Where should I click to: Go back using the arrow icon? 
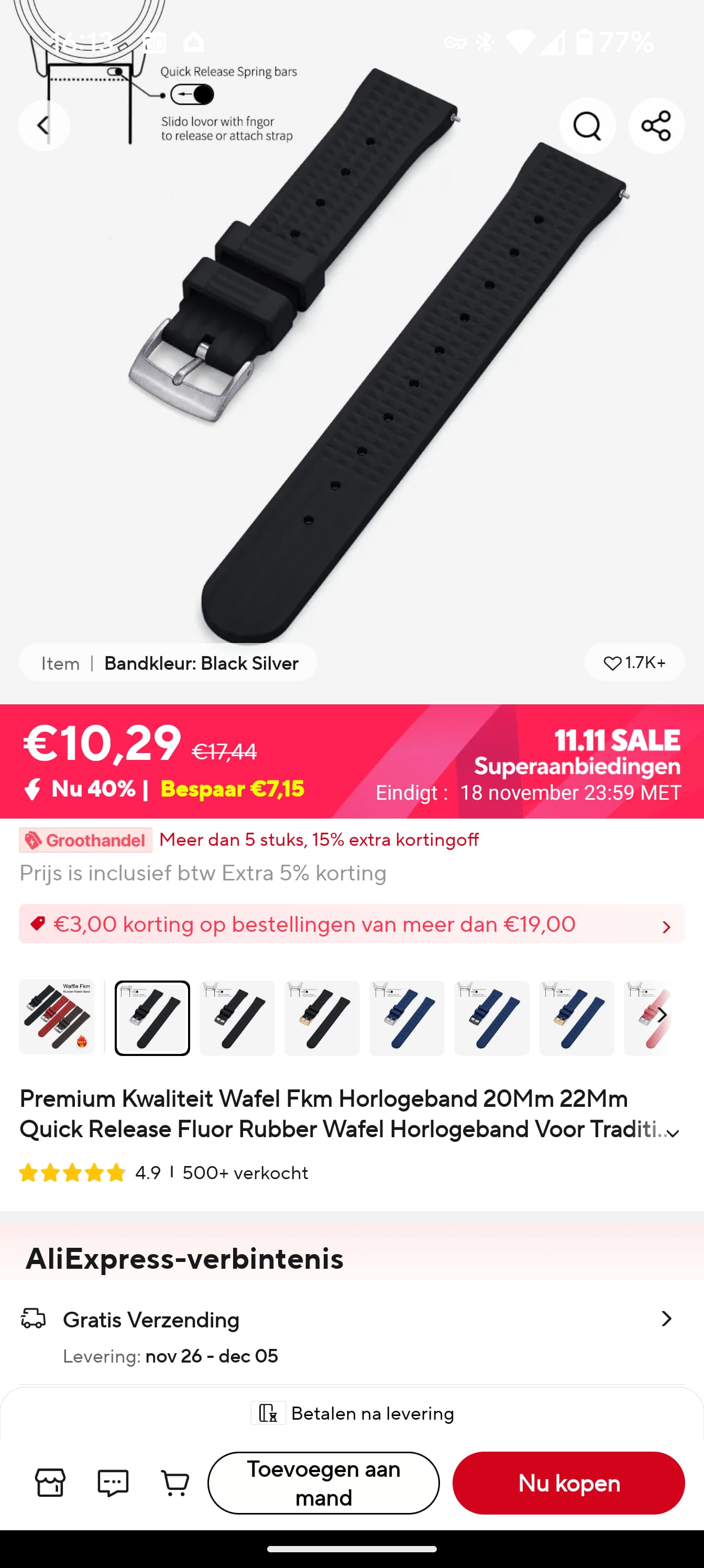click(44, 125)
